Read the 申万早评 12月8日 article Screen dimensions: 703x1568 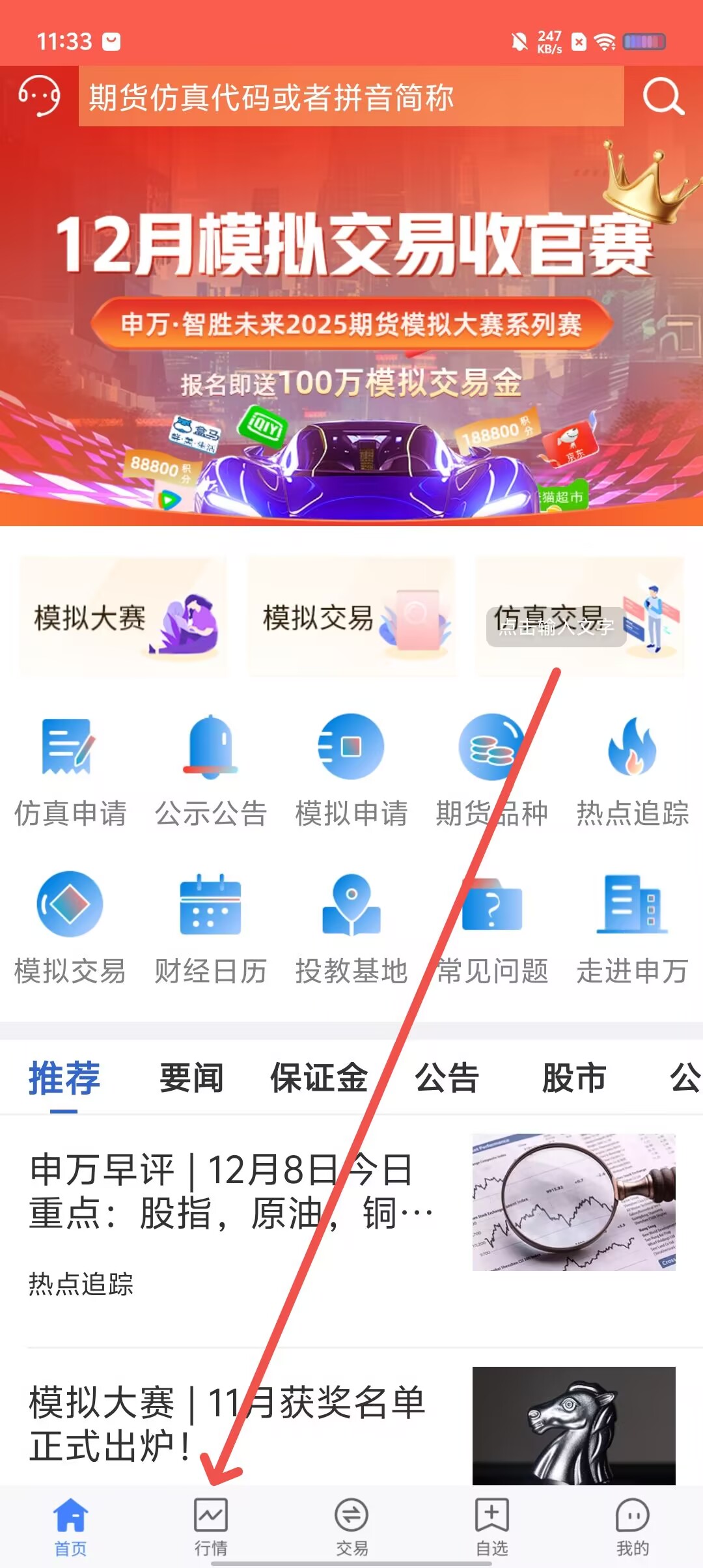pyautogui.click(x=231, y=1192)
